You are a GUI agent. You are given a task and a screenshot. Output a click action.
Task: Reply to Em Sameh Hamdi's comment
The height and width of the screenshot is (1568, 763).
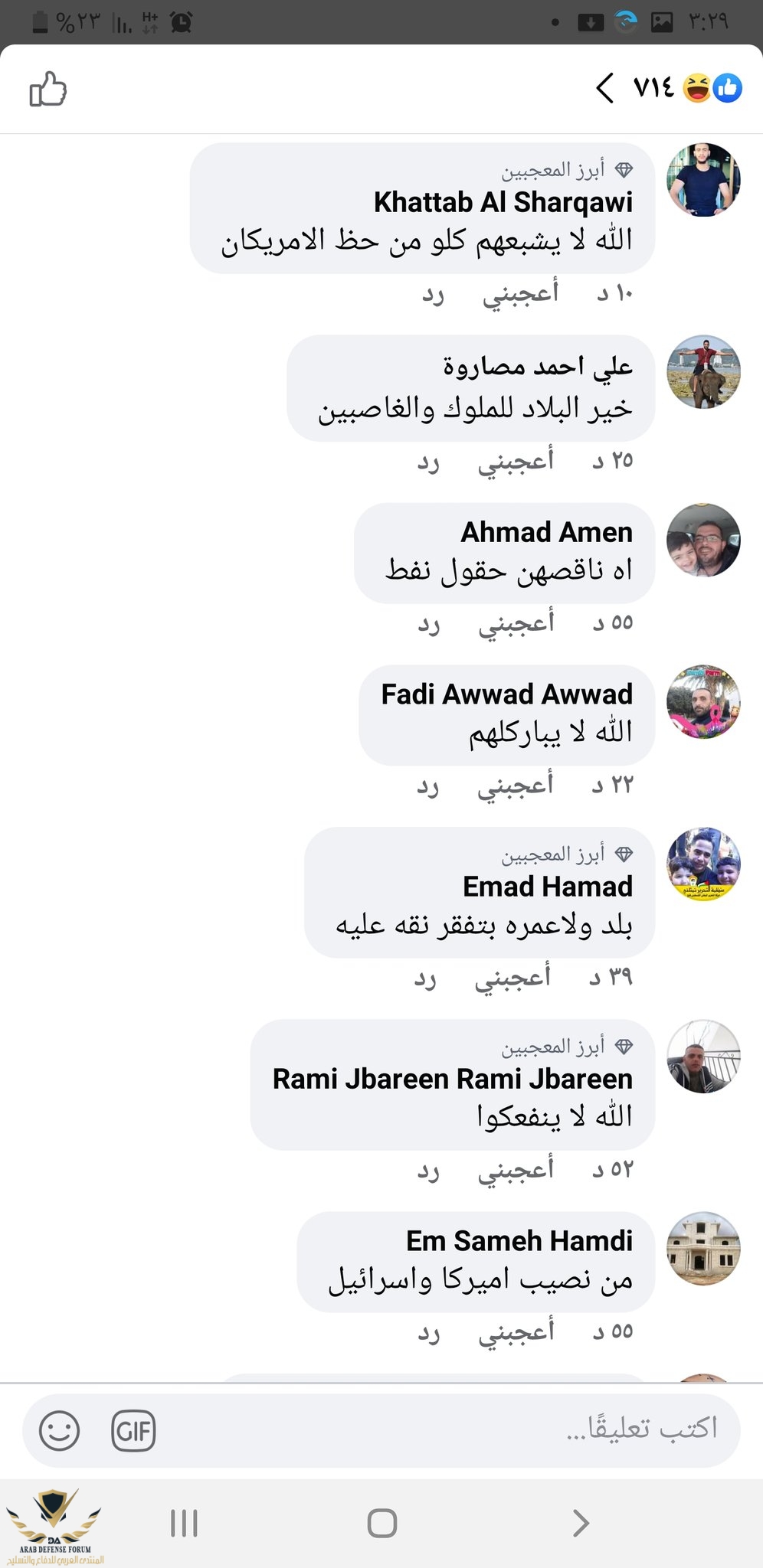click(428, 1332)
